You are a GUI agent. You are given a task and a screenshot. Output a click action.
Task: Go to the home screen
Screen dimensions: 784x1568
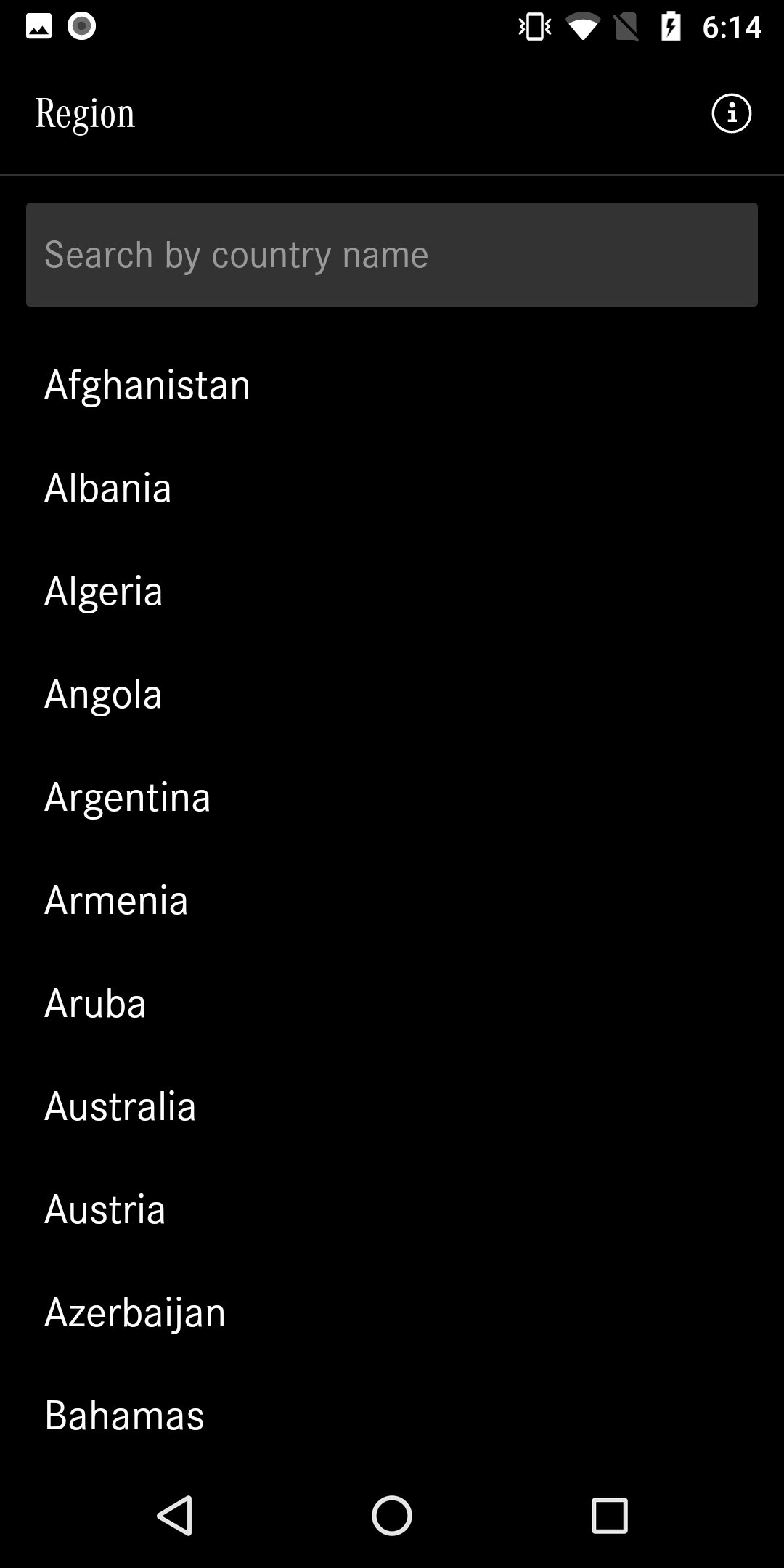click(392, 1515)
